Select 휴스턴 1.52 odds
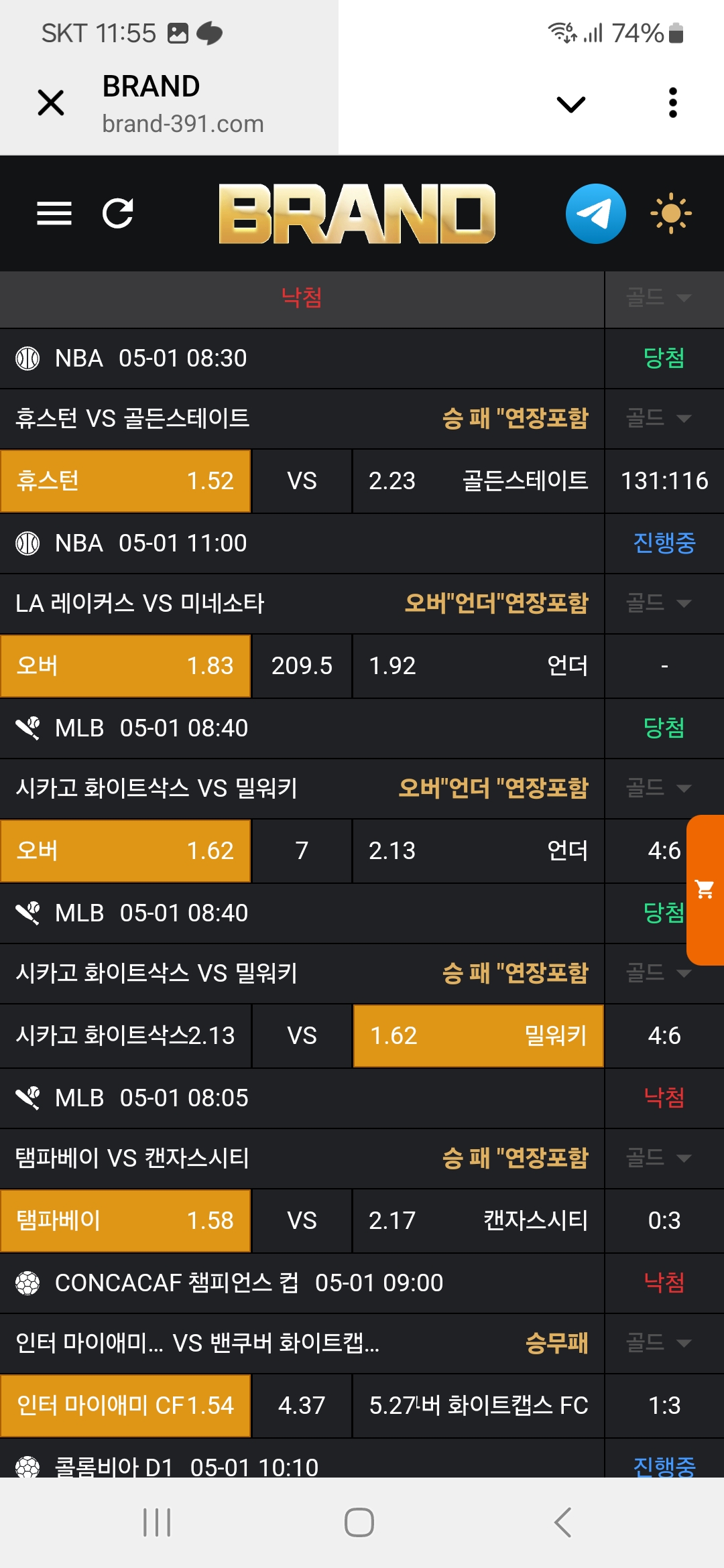This screenshot has height=1568, width=724. [x=125, y=481]
